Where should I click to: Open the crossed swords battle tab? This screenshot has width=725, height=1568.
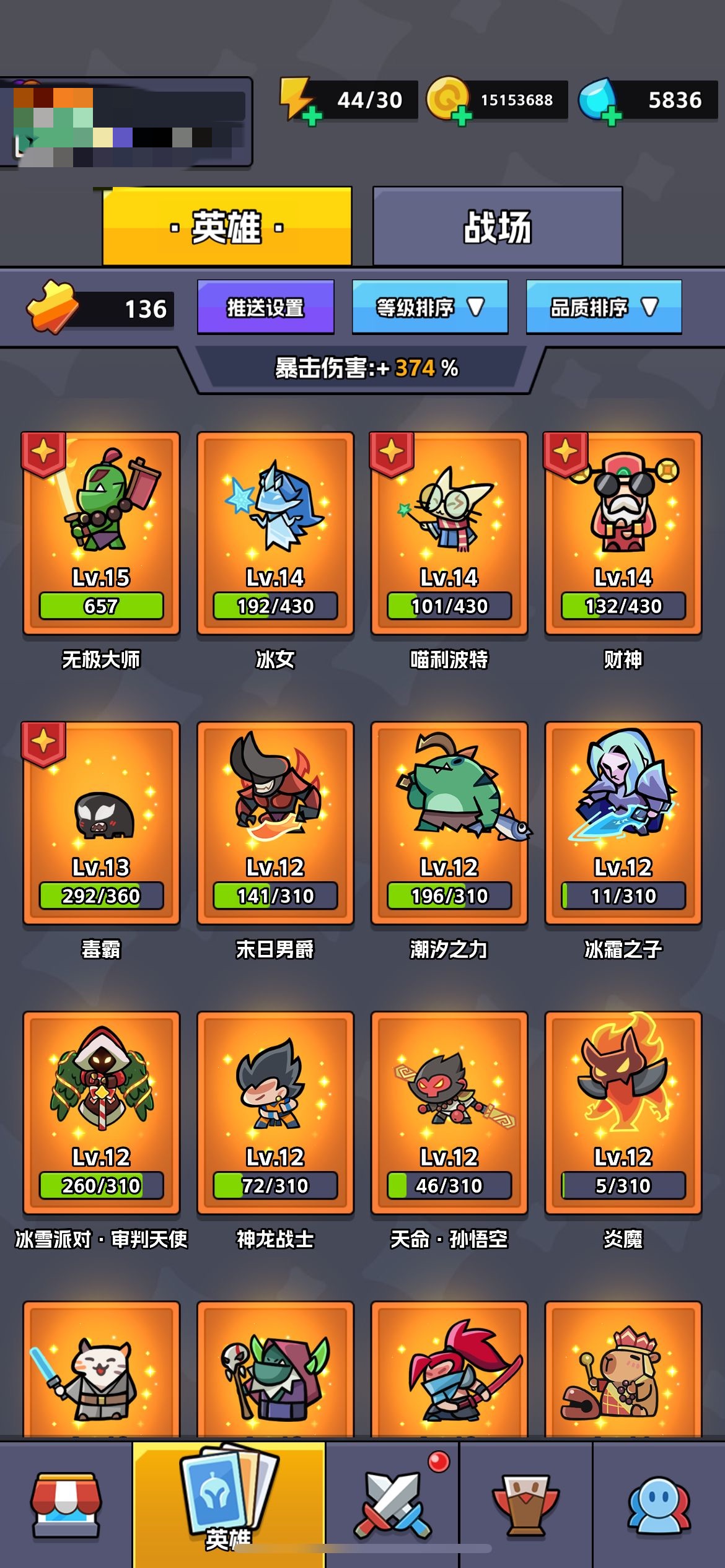[392, 1506]
